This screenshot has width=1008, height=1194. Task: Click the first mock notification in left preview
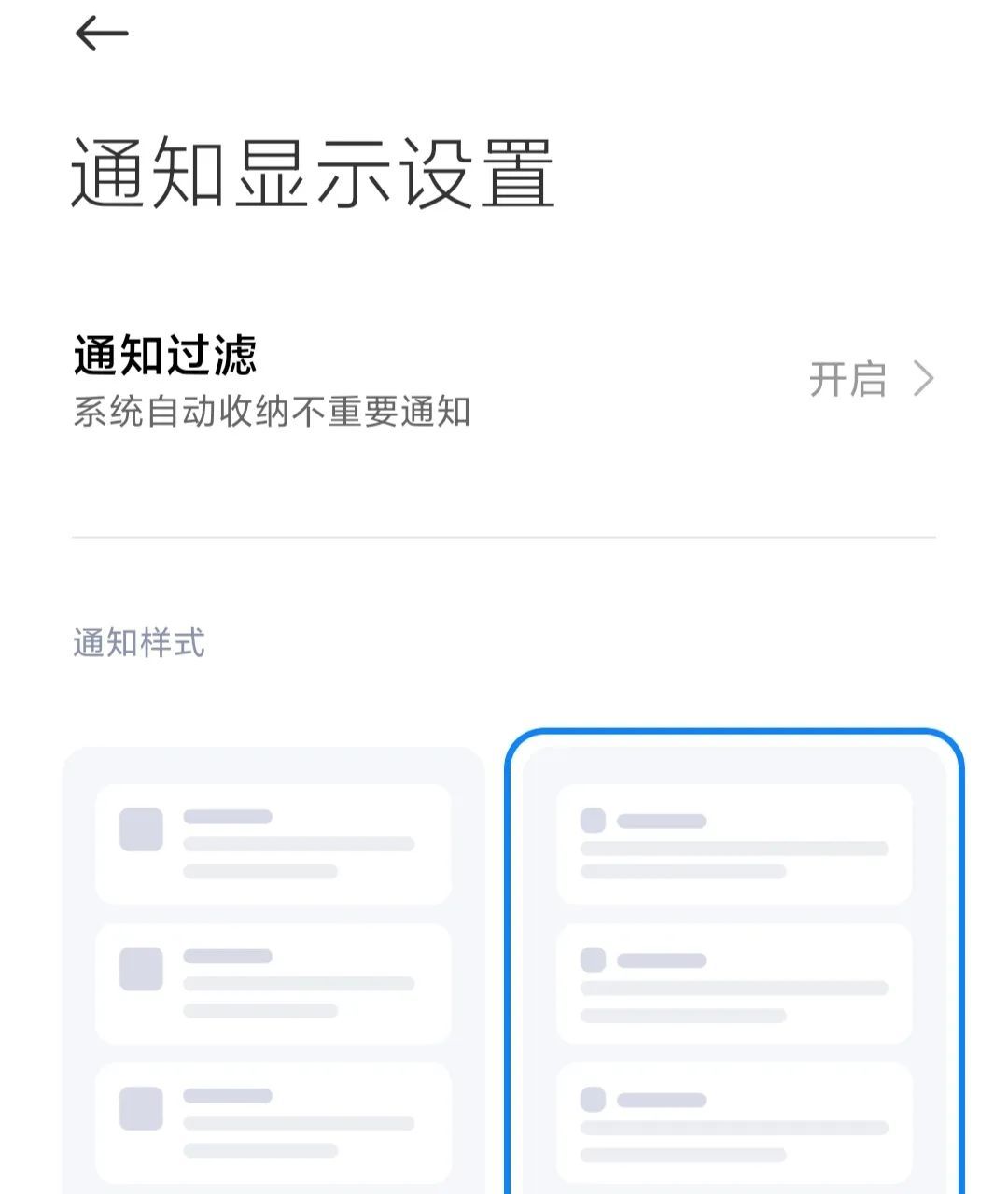click(x=271, y=842)
